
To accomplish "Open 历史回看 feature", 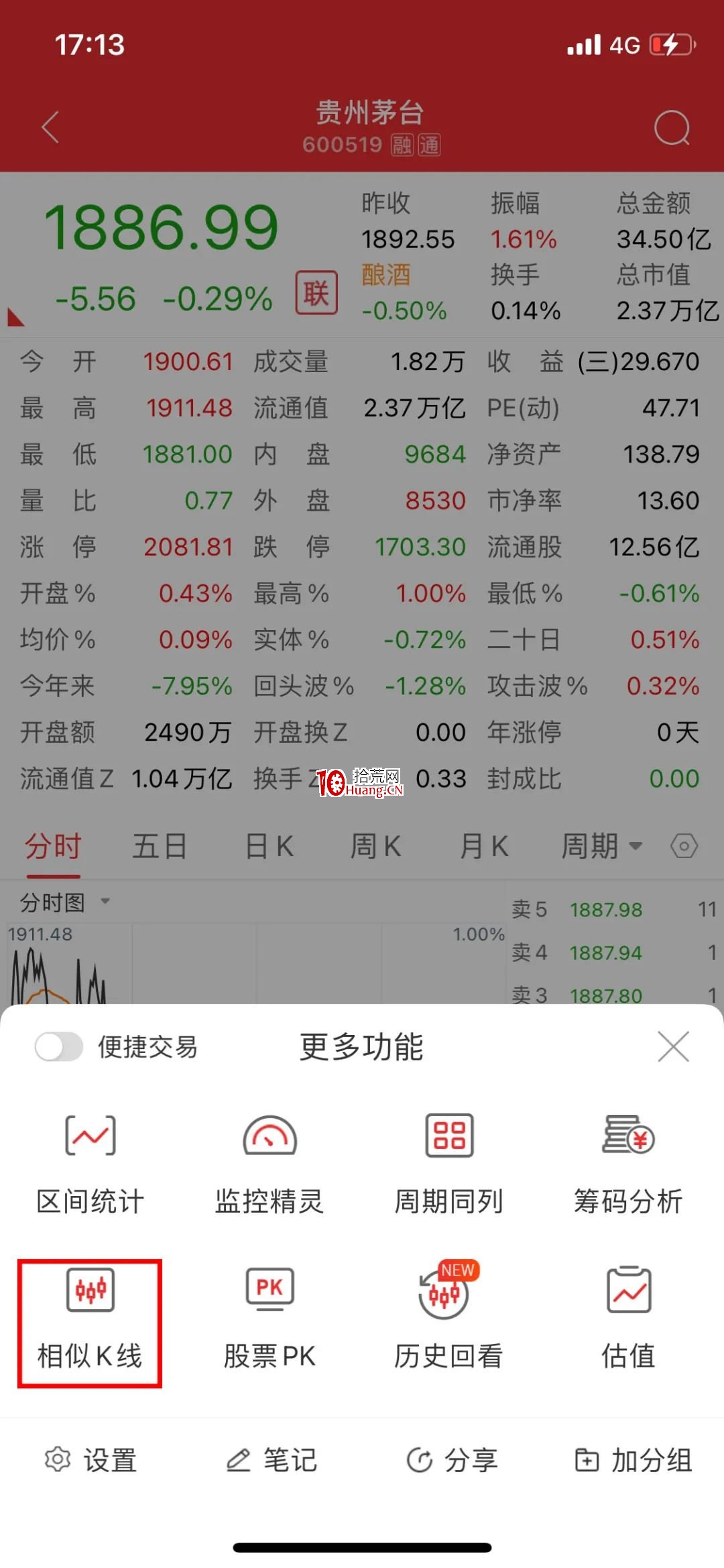I will pos(448,1319).
